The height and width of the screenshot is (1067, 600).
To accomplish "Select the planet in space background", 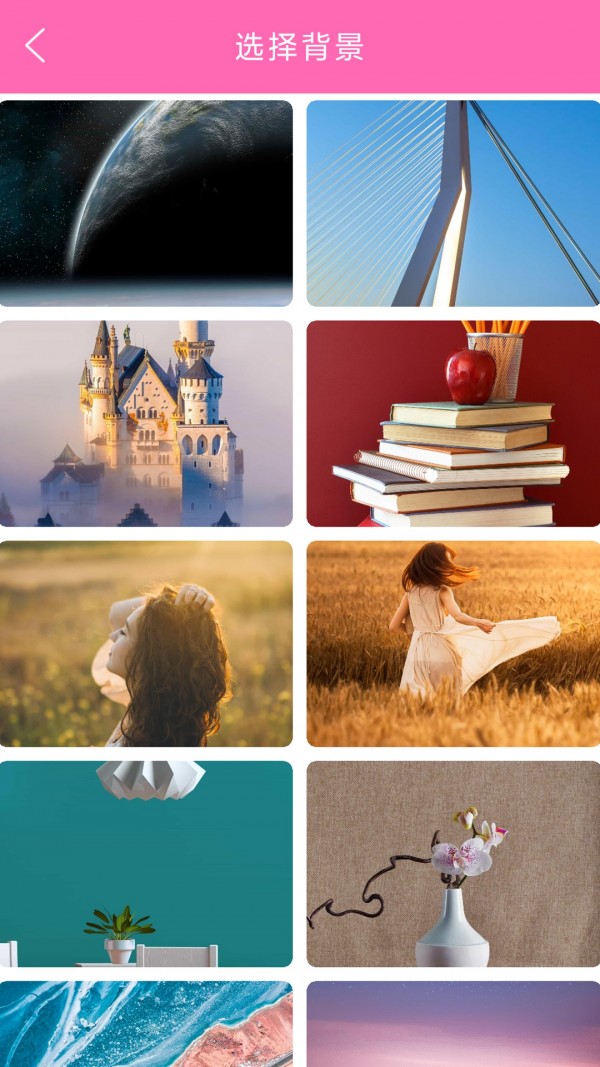I will (146, 203).
